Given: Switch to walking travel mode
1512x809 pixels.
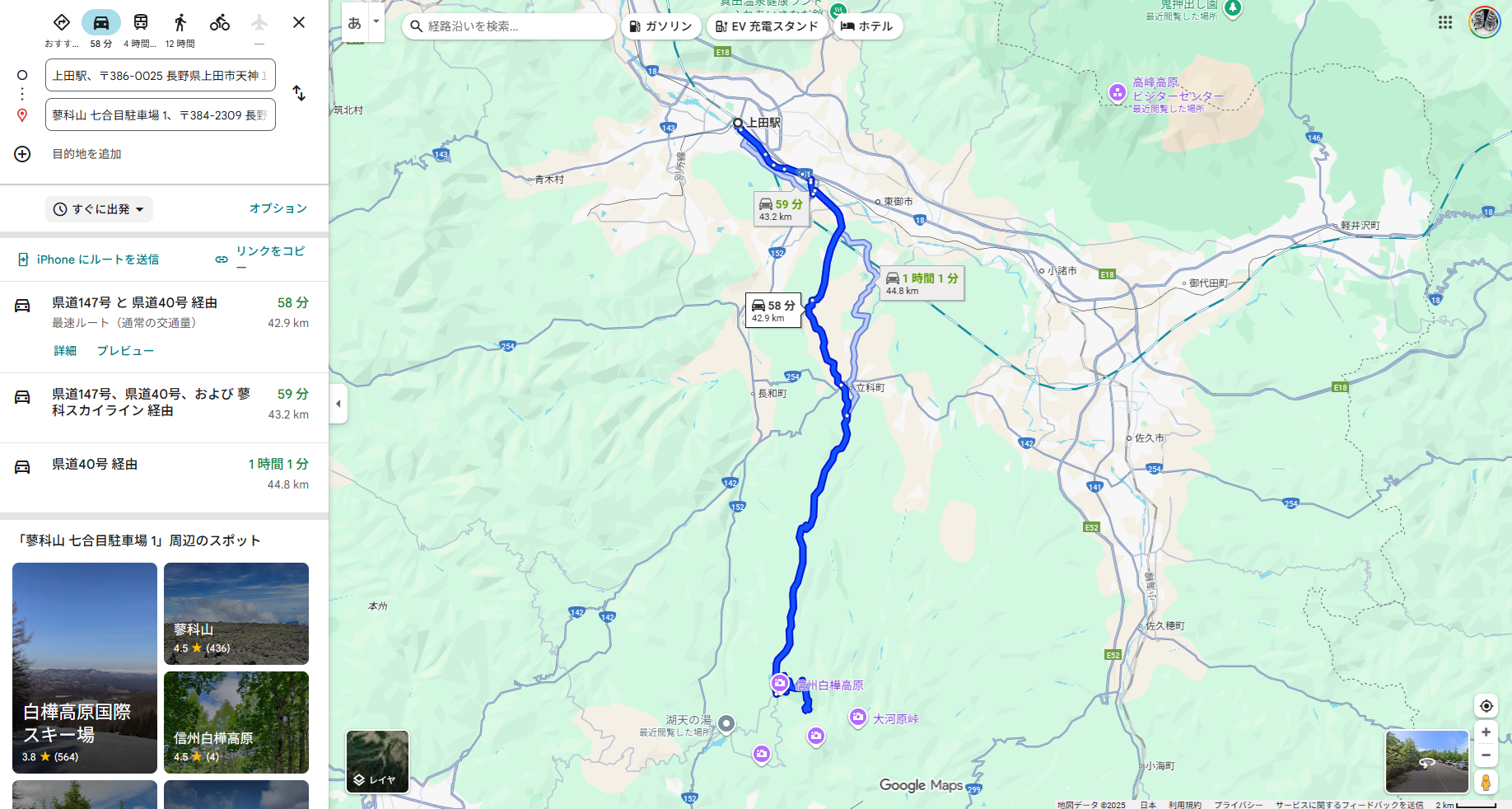Looking at the screenshot, I should (x=180, y=22).
